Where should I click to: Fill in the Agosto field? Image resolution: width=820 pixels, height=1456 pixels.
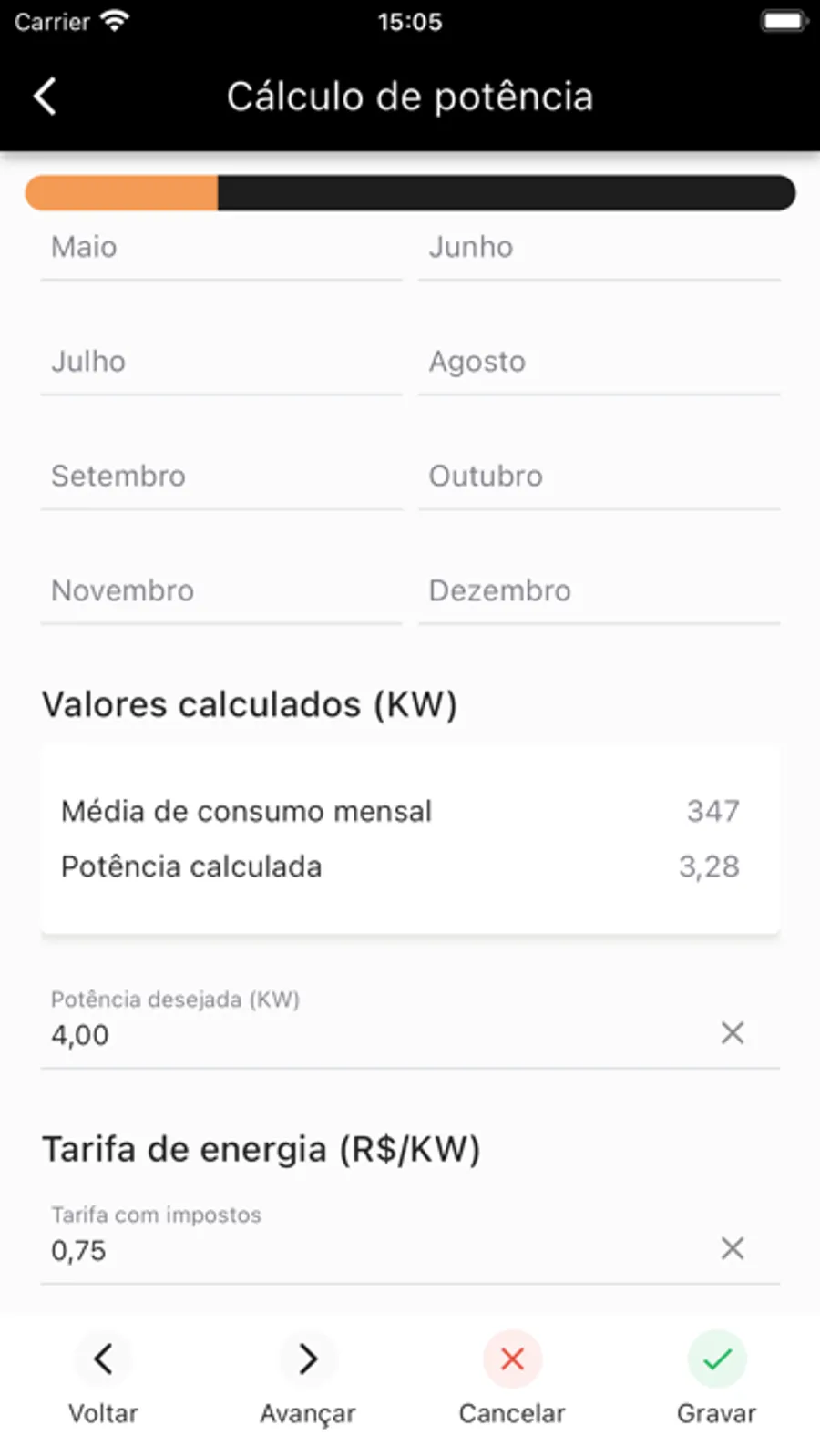(599, 363)
